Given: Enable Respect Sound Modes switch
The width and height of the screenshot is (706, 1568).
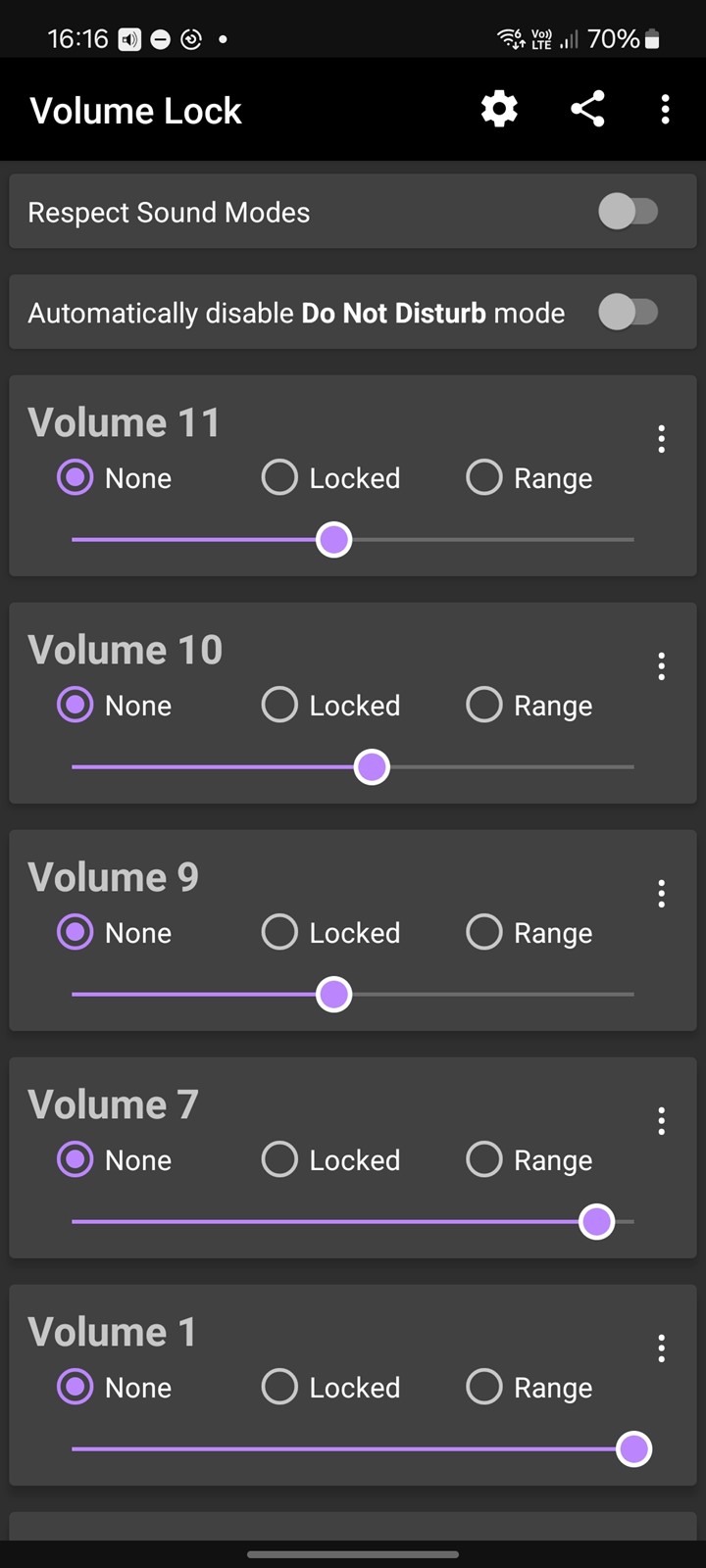Looking at the screenshot, I should click(629, 212).
